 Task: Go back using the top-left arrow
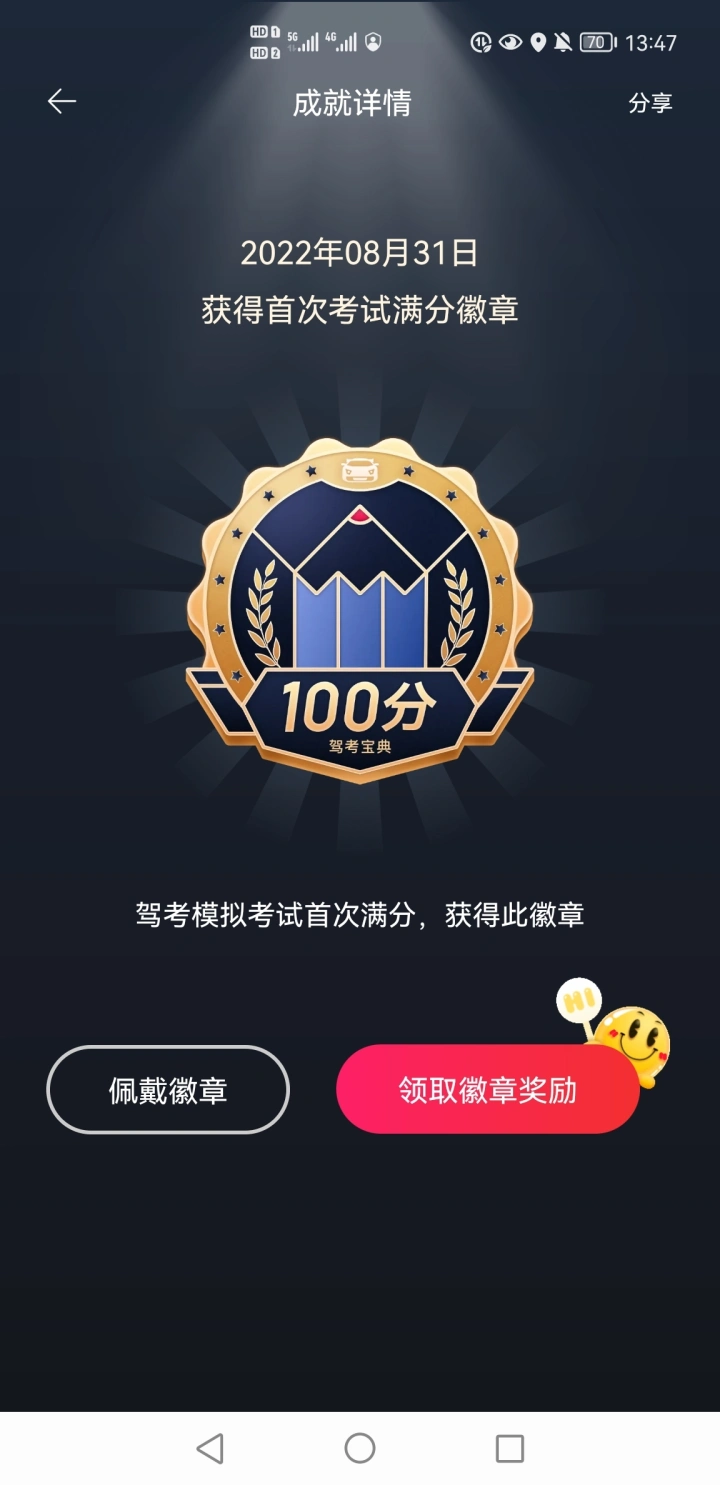tap(62, 101)
